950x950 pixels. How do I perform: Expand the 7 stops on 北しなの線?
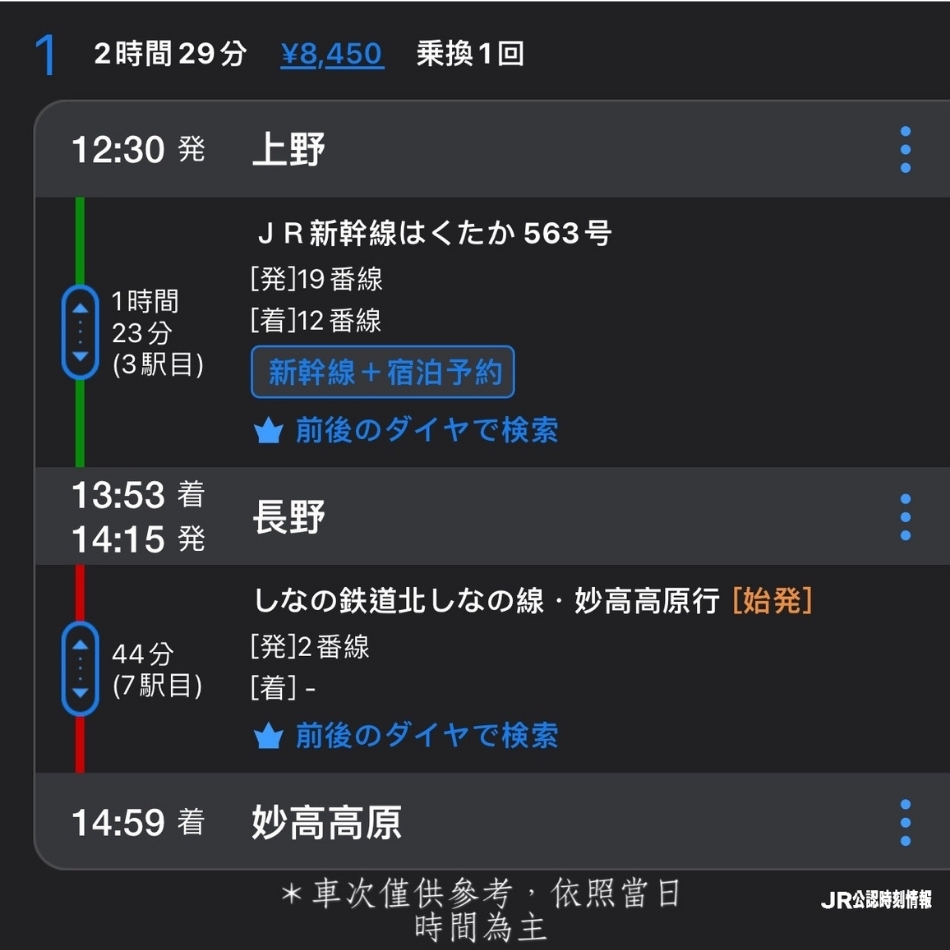tap(80, 669)
